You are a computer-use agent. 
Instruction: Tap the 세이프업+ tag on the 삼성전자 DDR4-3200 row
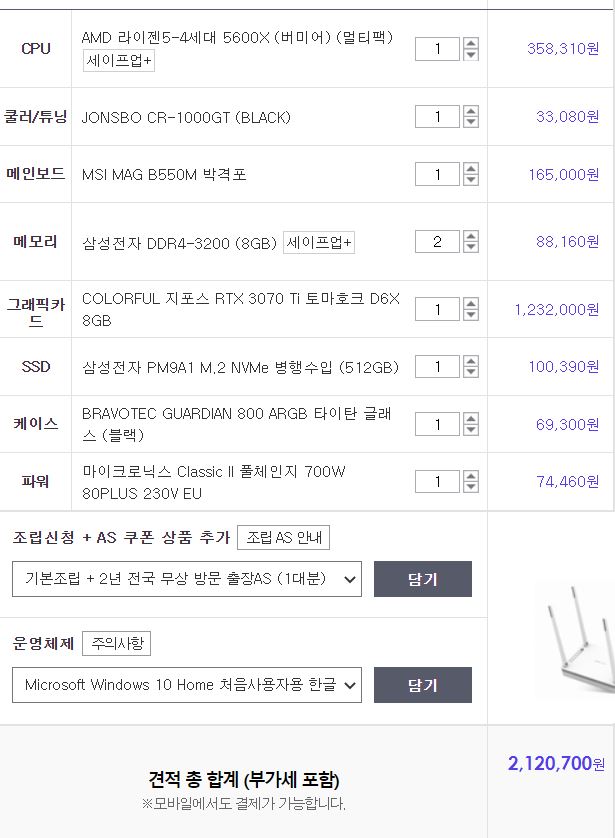pyautogui.click(x=319, y=243)
